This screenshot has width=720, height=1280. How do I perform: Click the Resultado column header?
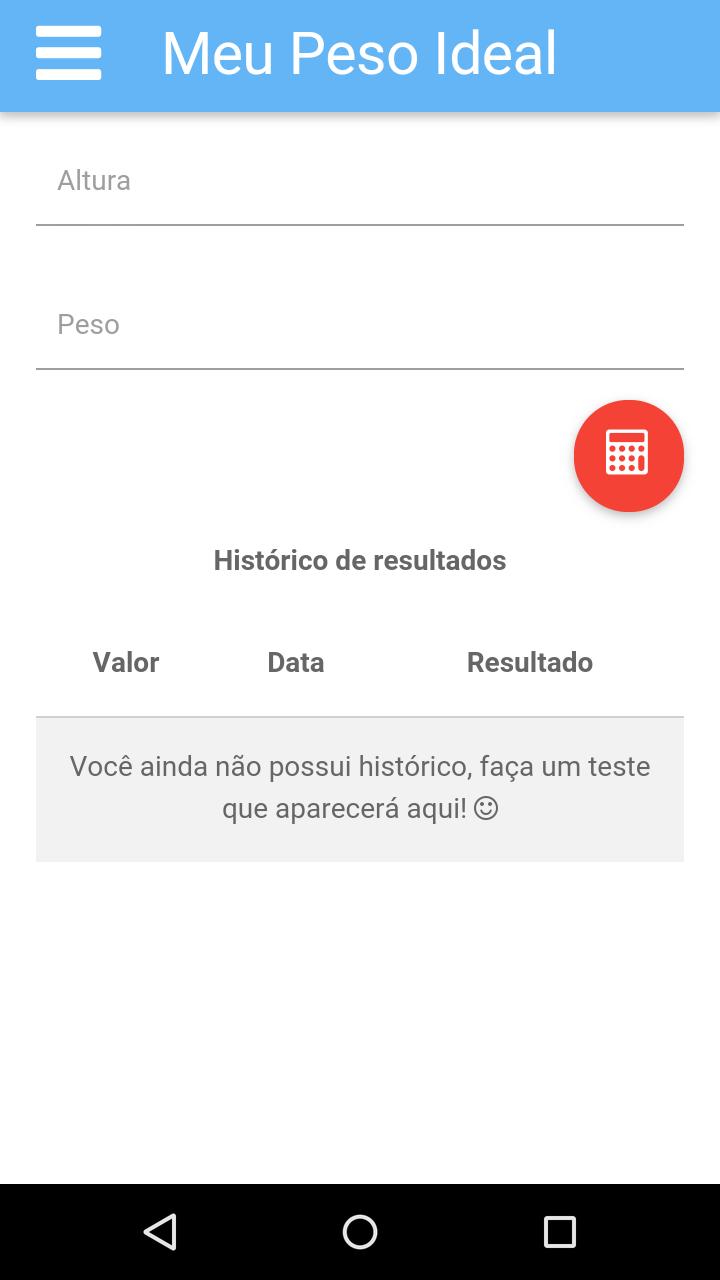[x=530, y=662]
